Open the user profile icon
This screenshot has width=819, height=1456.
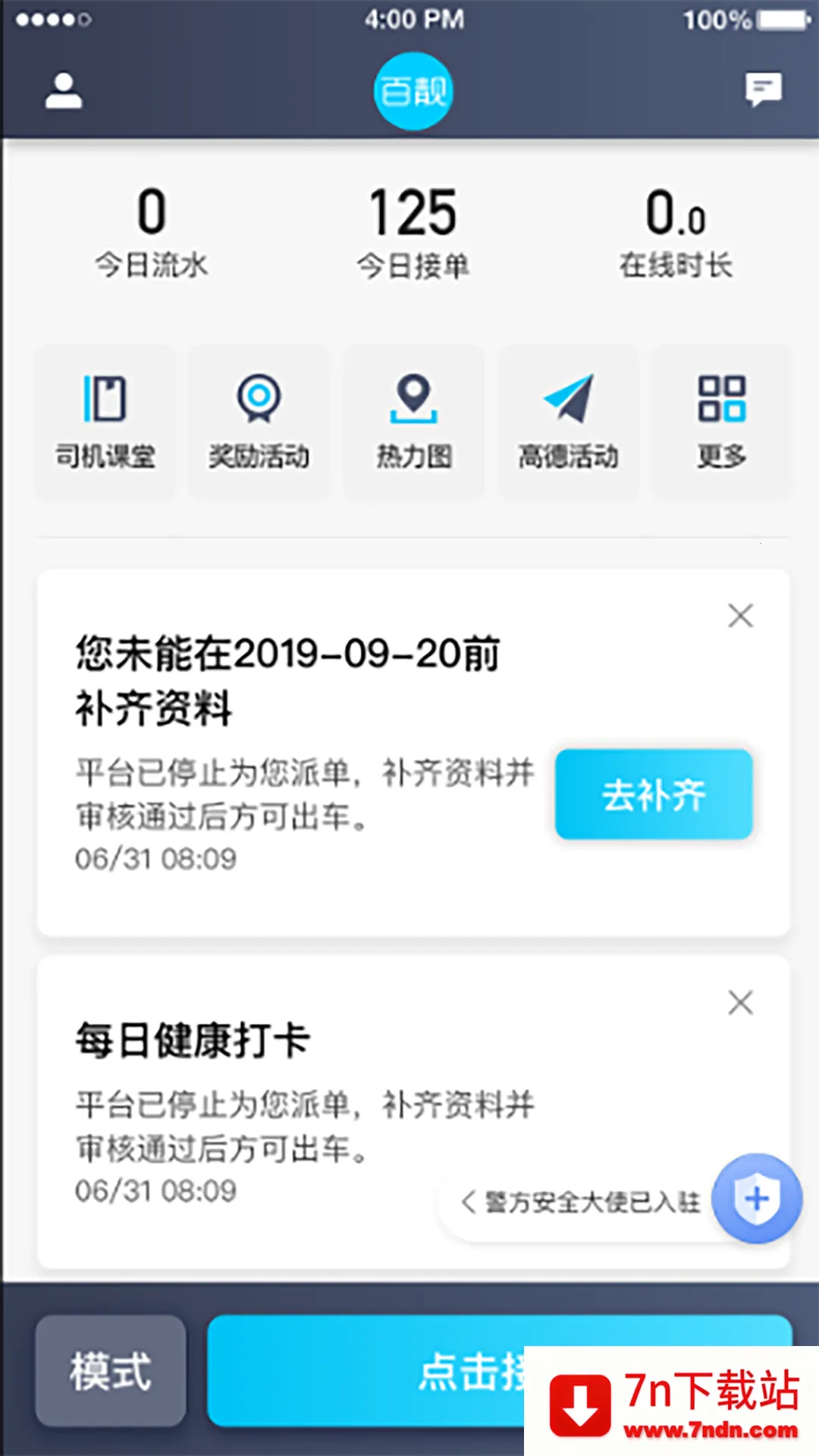[x=64, y=89]
